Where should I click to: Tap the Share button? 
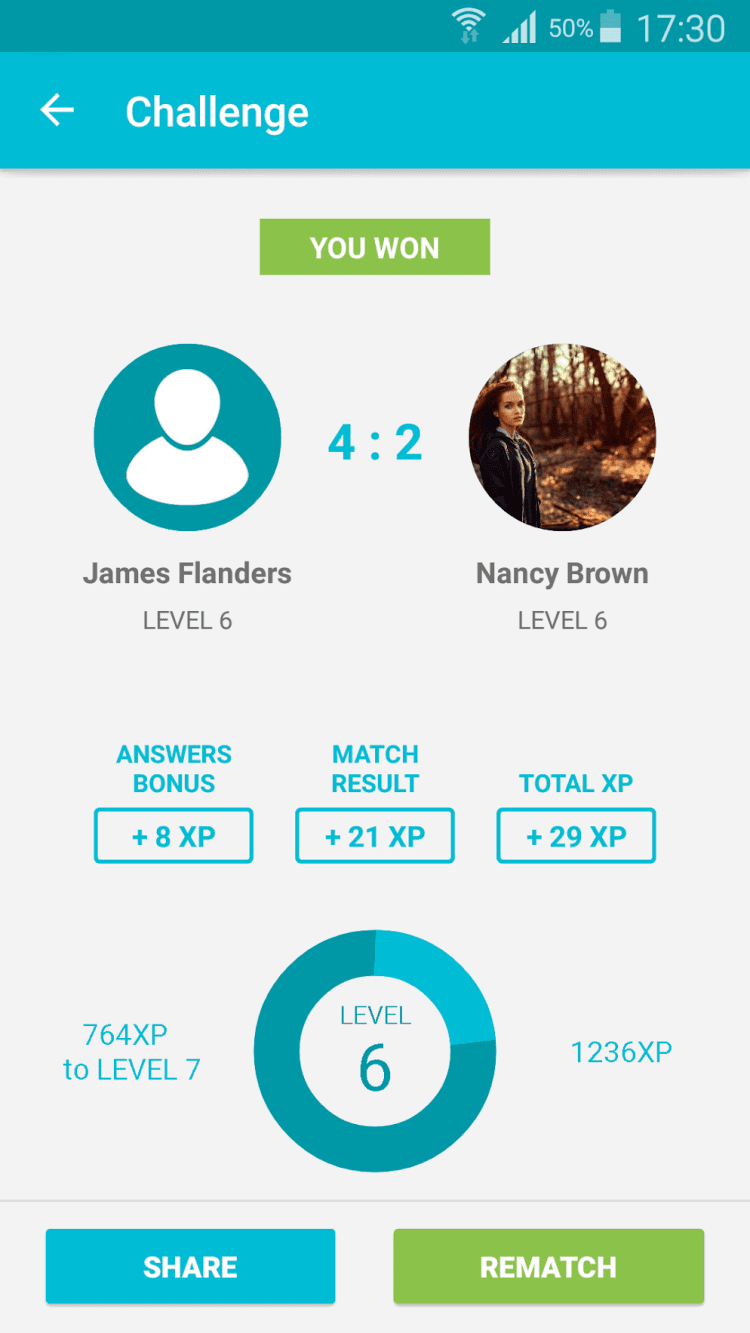[190, 1266]
